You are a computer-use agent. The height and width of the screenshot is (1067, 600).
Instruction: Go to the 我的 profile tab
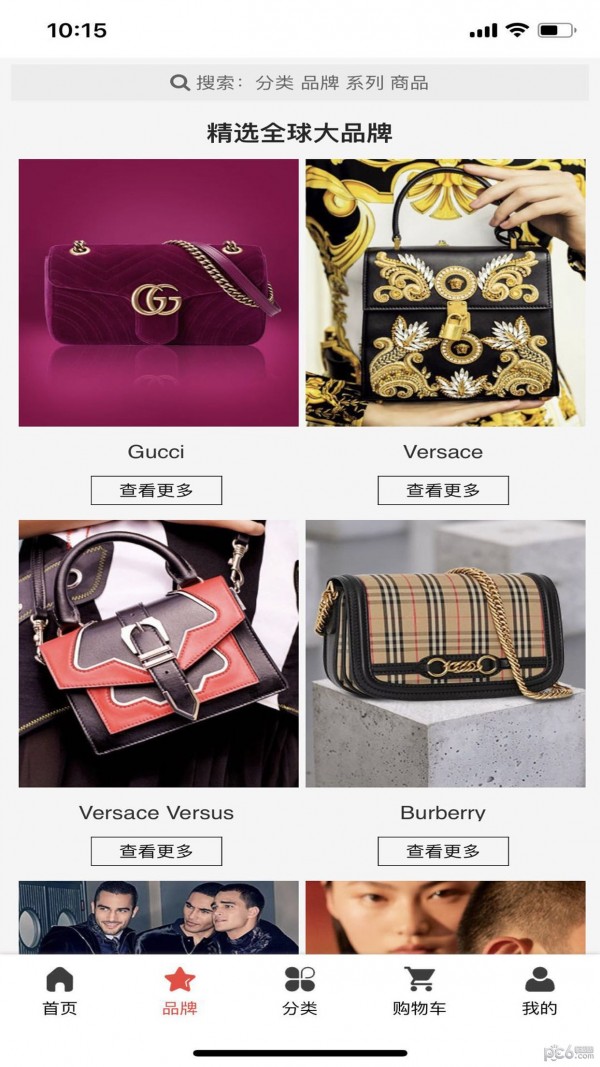(x=539, y=991)
